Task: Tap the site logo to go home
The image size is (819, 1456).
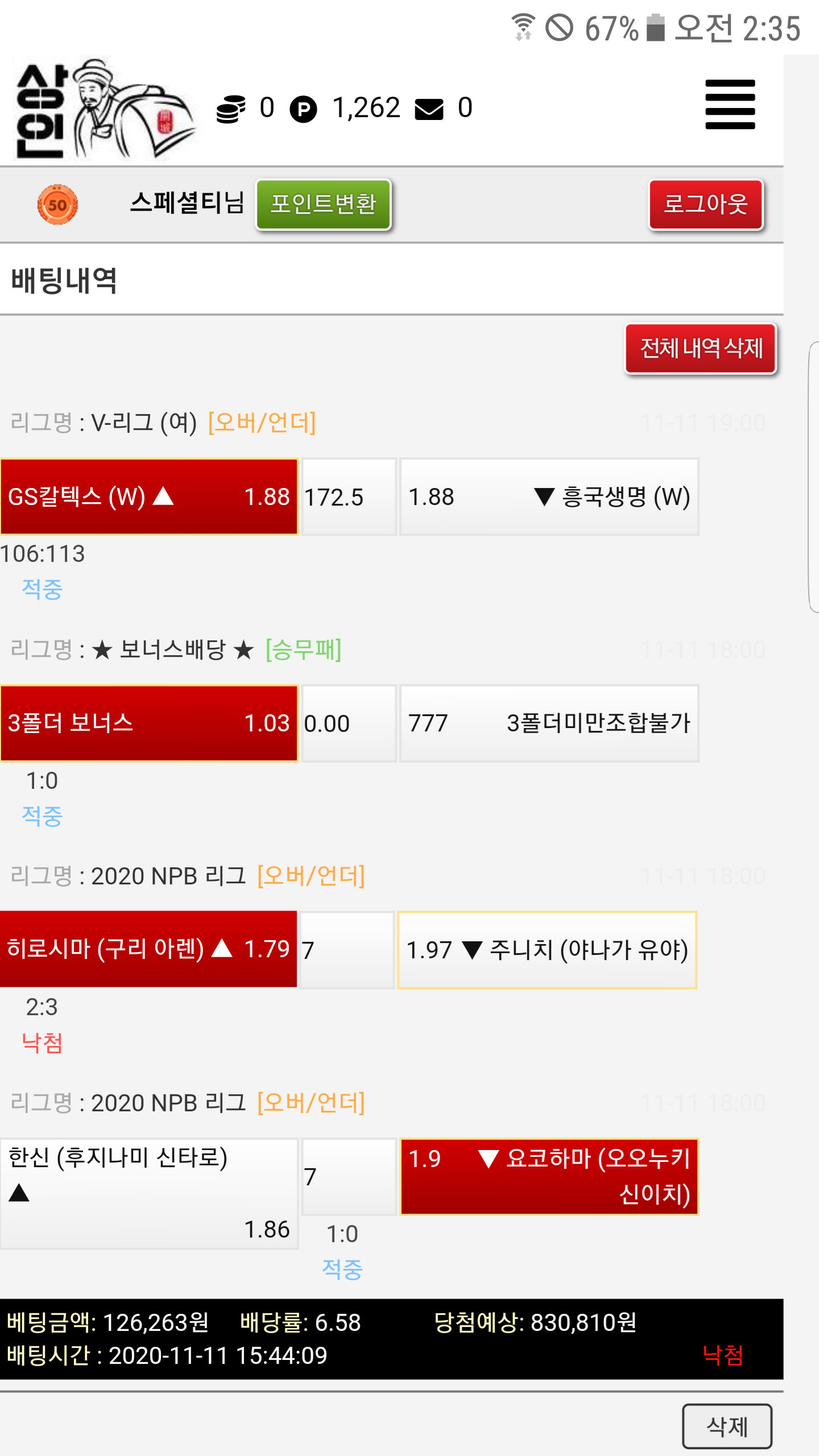Action: (x=102, y=109)
